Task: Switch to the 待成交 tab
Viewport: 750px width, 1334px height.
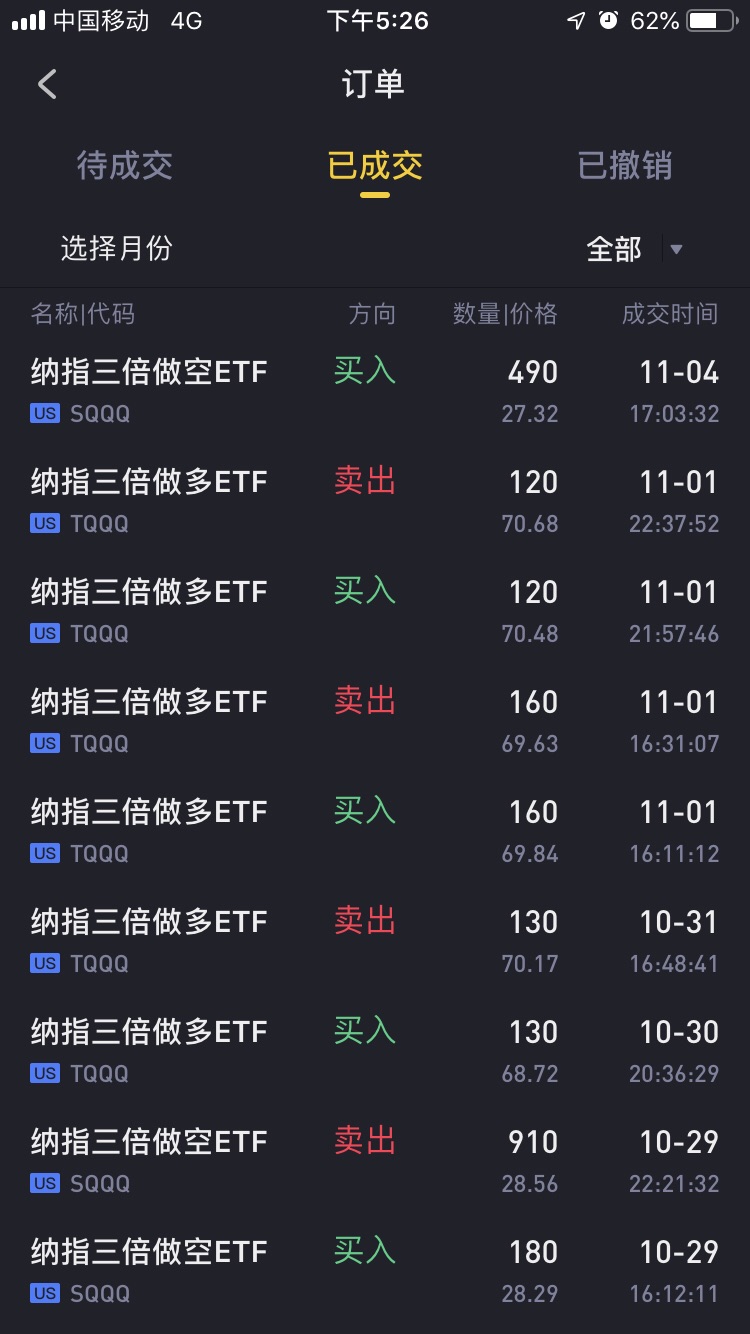Action: [x=125, y=166]
